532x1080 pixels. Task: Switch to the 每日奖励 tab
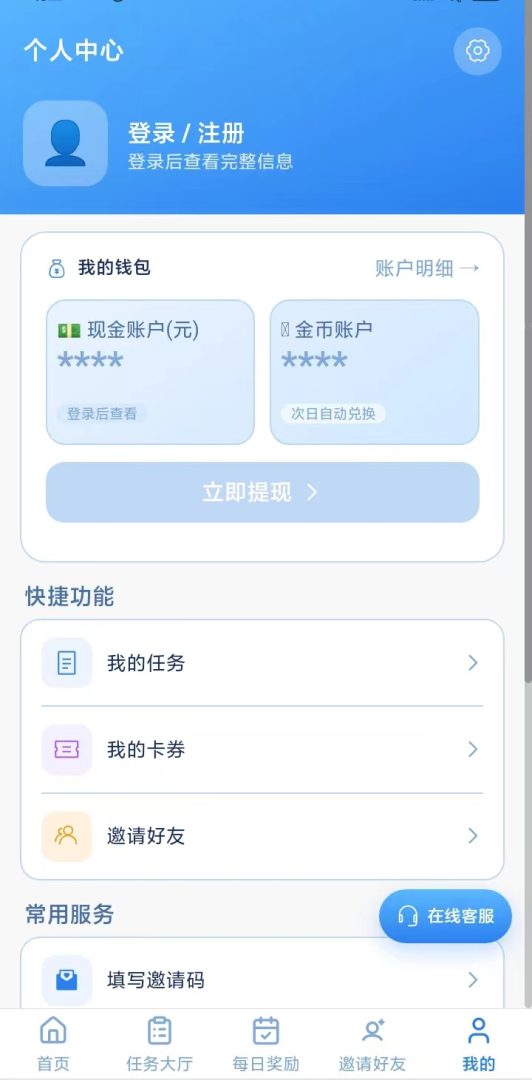point(266,1044)
